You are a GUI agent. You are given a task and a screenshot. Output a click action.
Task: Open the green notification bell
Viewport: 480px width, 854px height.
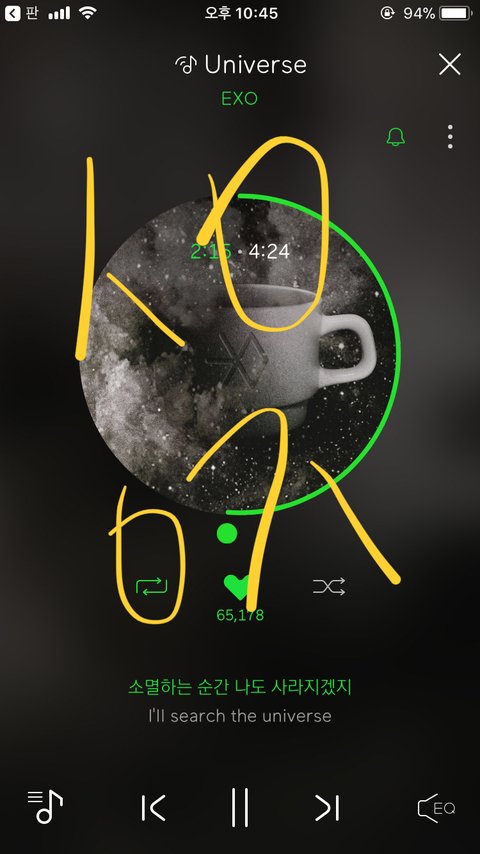(x=396, y=137)
